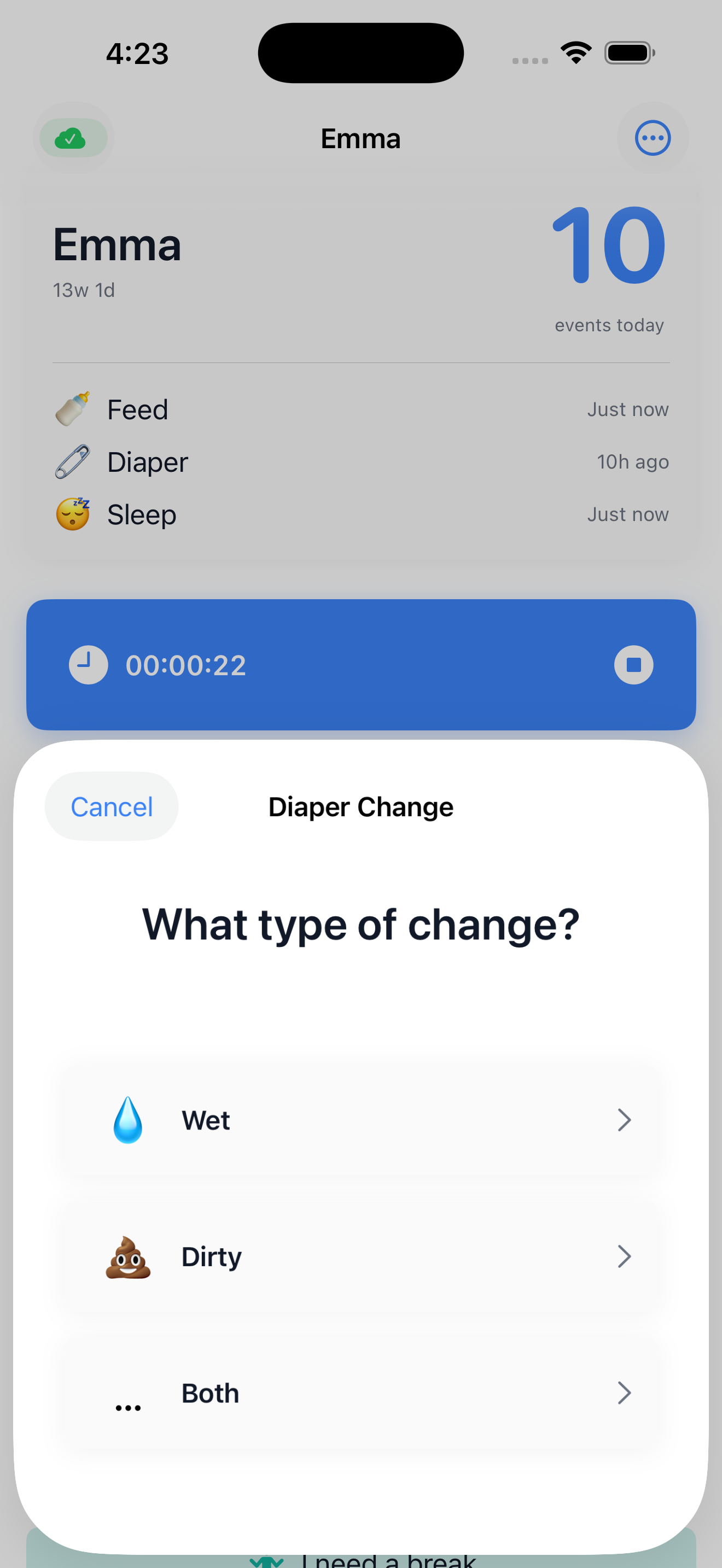Image resolution: width=722 pixels, height=1568 pixels.
Task: Tap the poop emoji next to Dirty
Action: point(127,1256)
